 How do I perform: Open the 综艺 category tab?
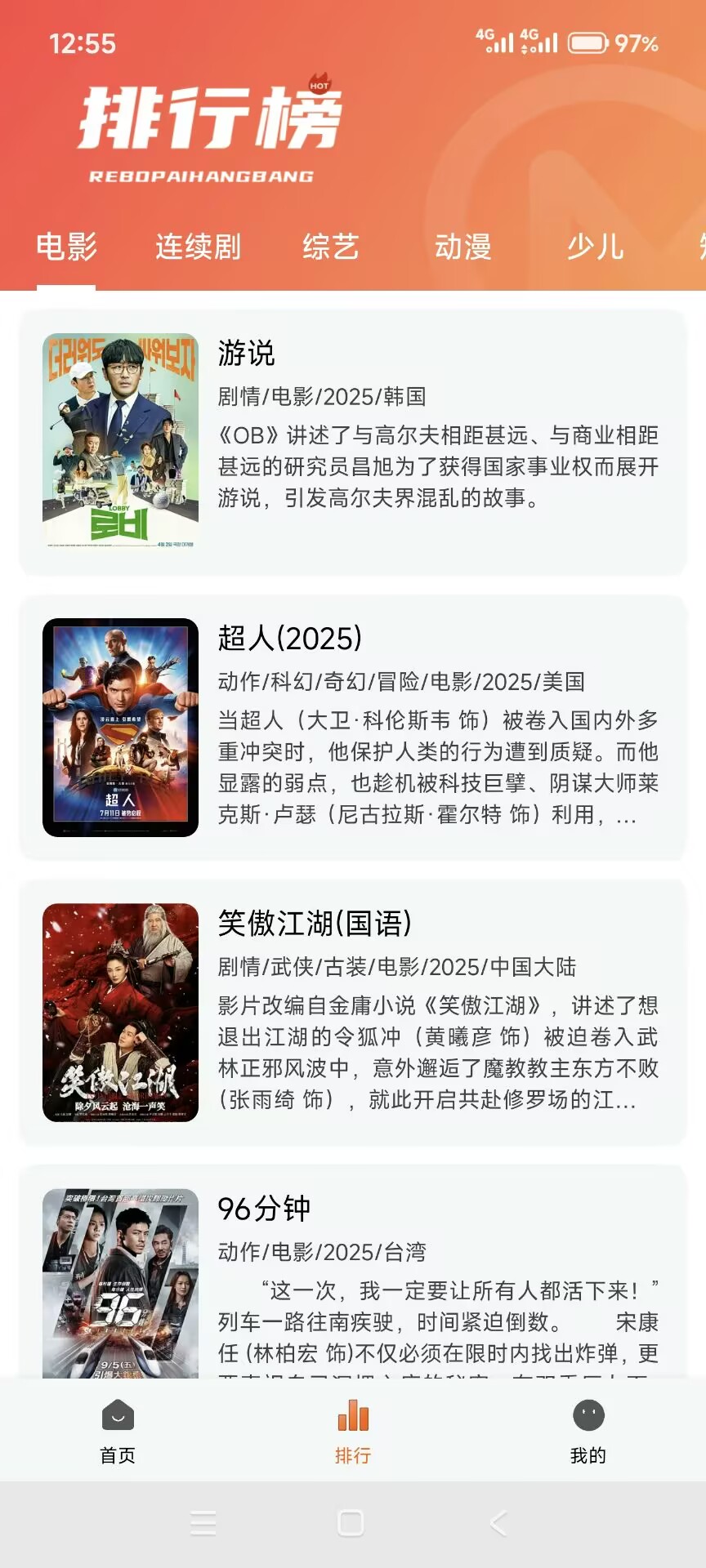[x=330, y=247]
